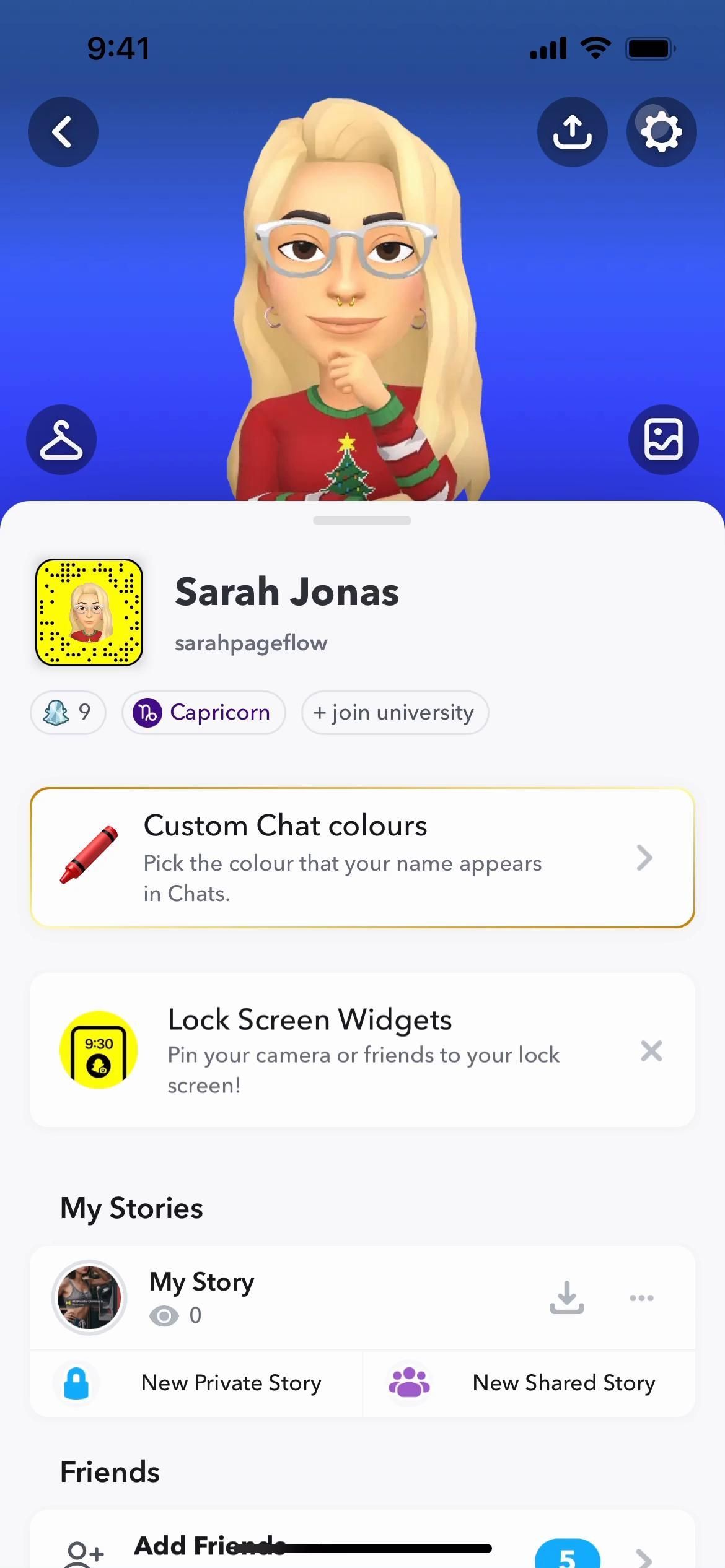Open Custom Chat colours card

click(362, 858)
